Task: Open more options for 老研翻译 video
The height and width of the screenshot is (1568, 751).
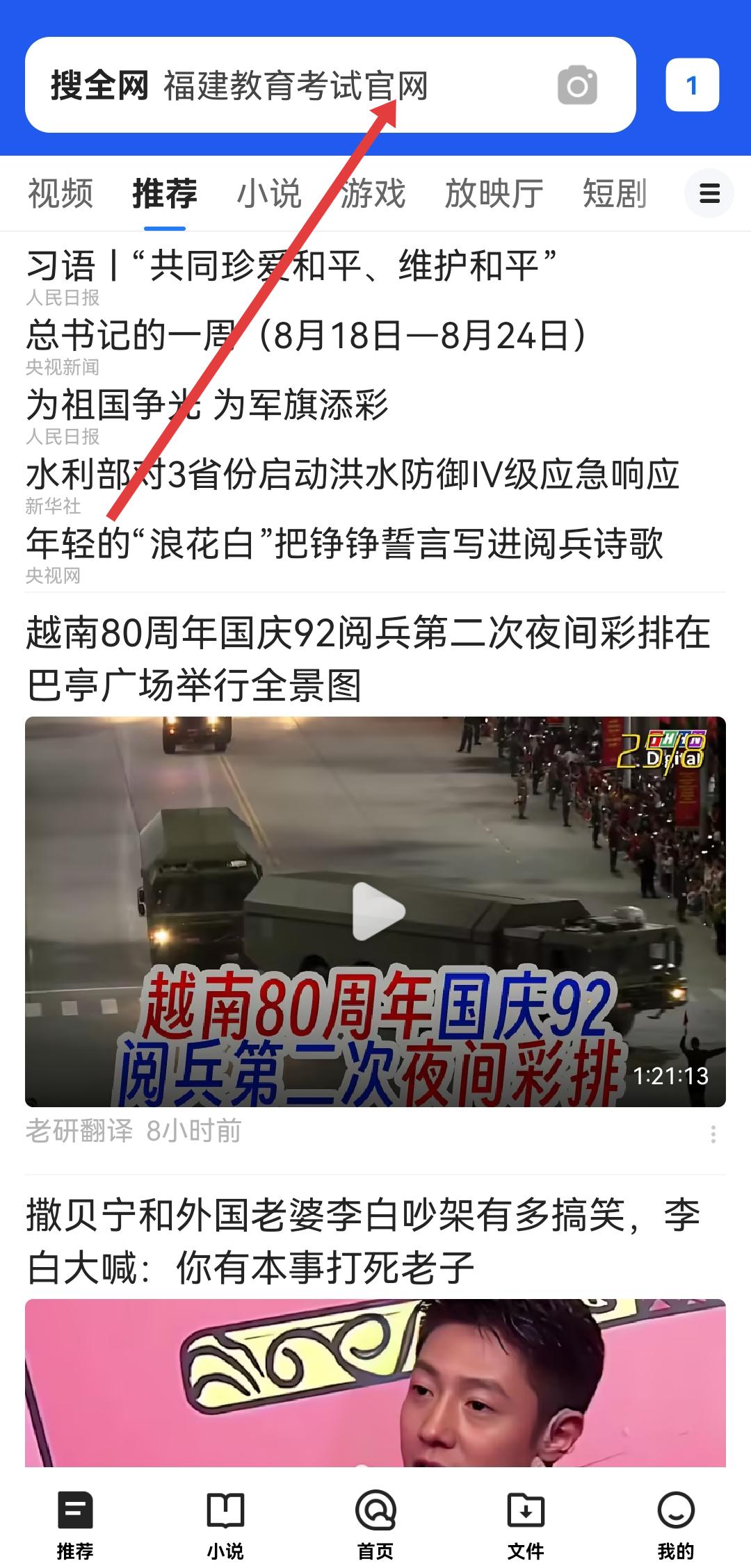Action: click(713, 1134)
